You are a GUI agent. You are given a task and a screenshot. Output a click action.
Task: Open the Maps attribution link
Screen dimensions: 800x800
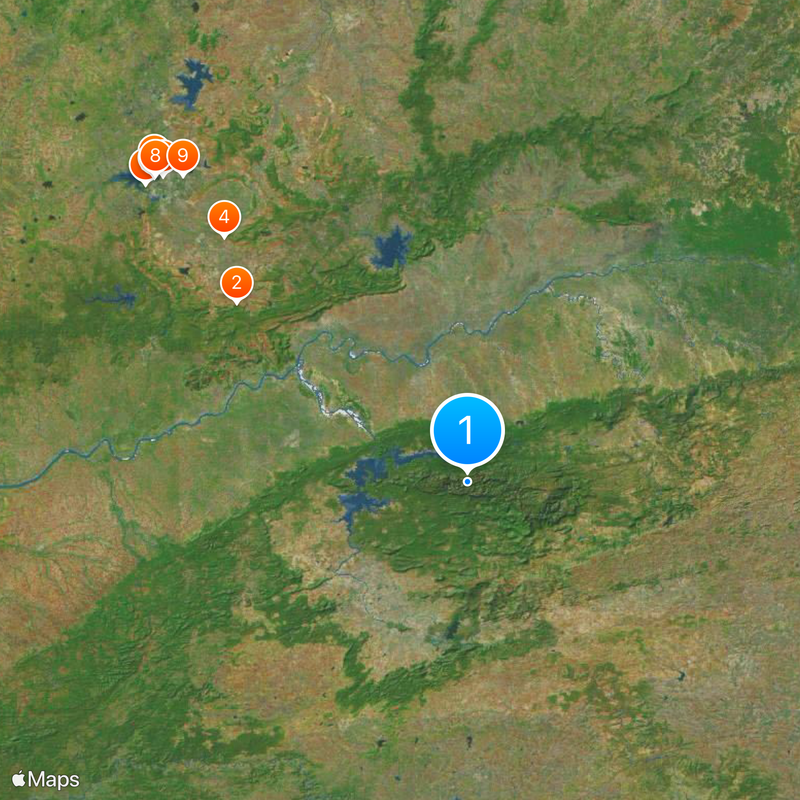46,779
